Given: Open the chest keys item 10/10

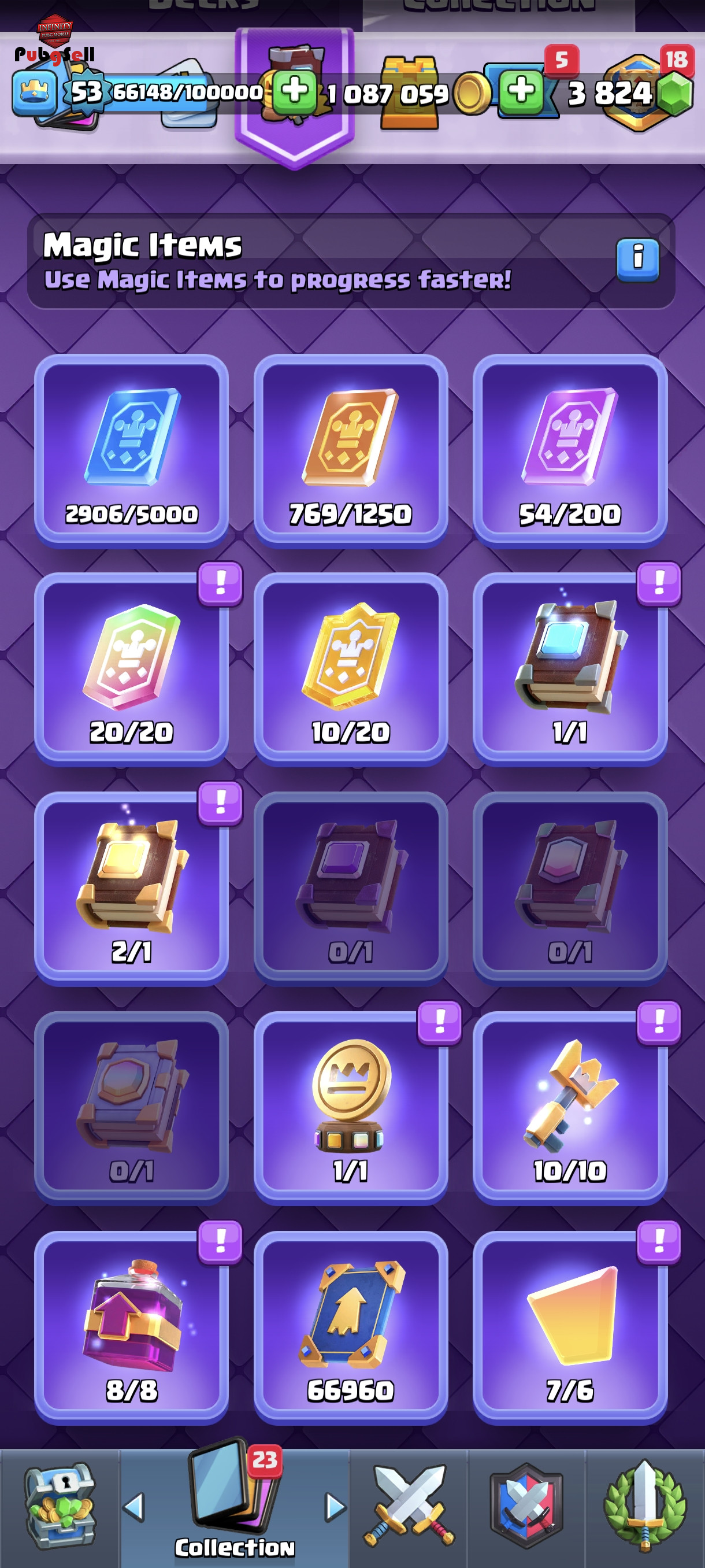Looking at the screenshot, I should pyautogui.click(x=570, y=1108).
